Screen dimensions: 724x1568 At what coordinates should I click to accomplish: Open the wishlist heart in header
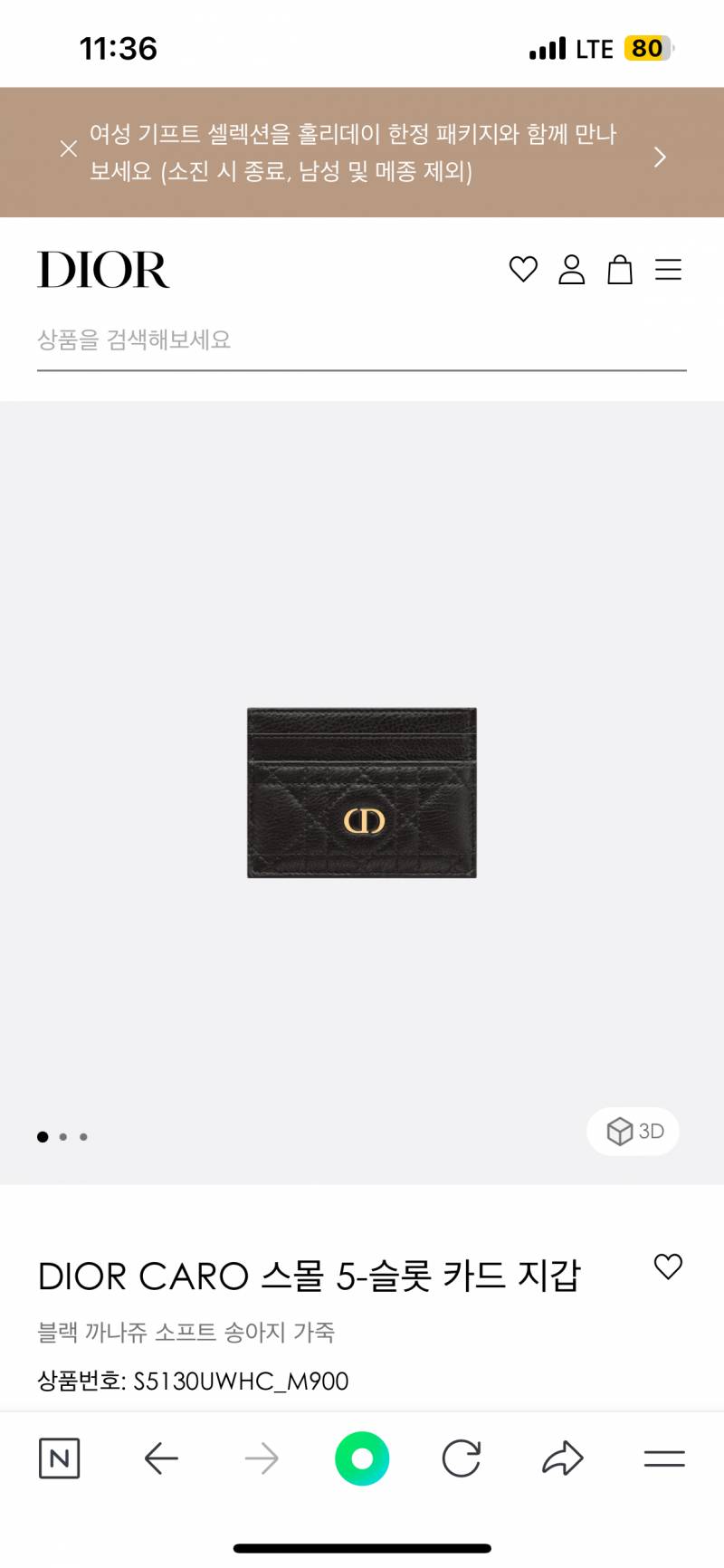[x=523, y=270]
